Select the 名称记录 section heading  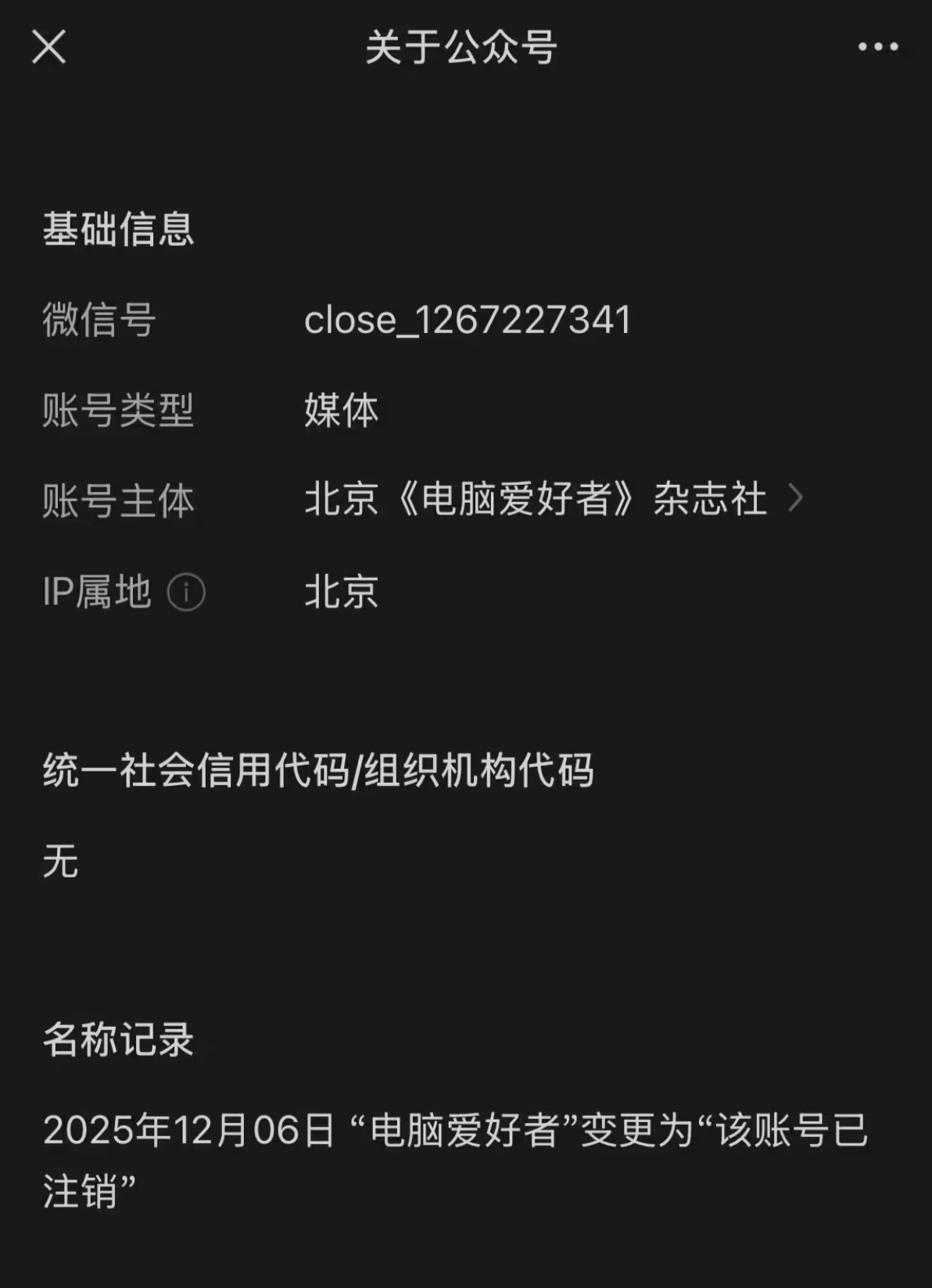point(117,1040)
